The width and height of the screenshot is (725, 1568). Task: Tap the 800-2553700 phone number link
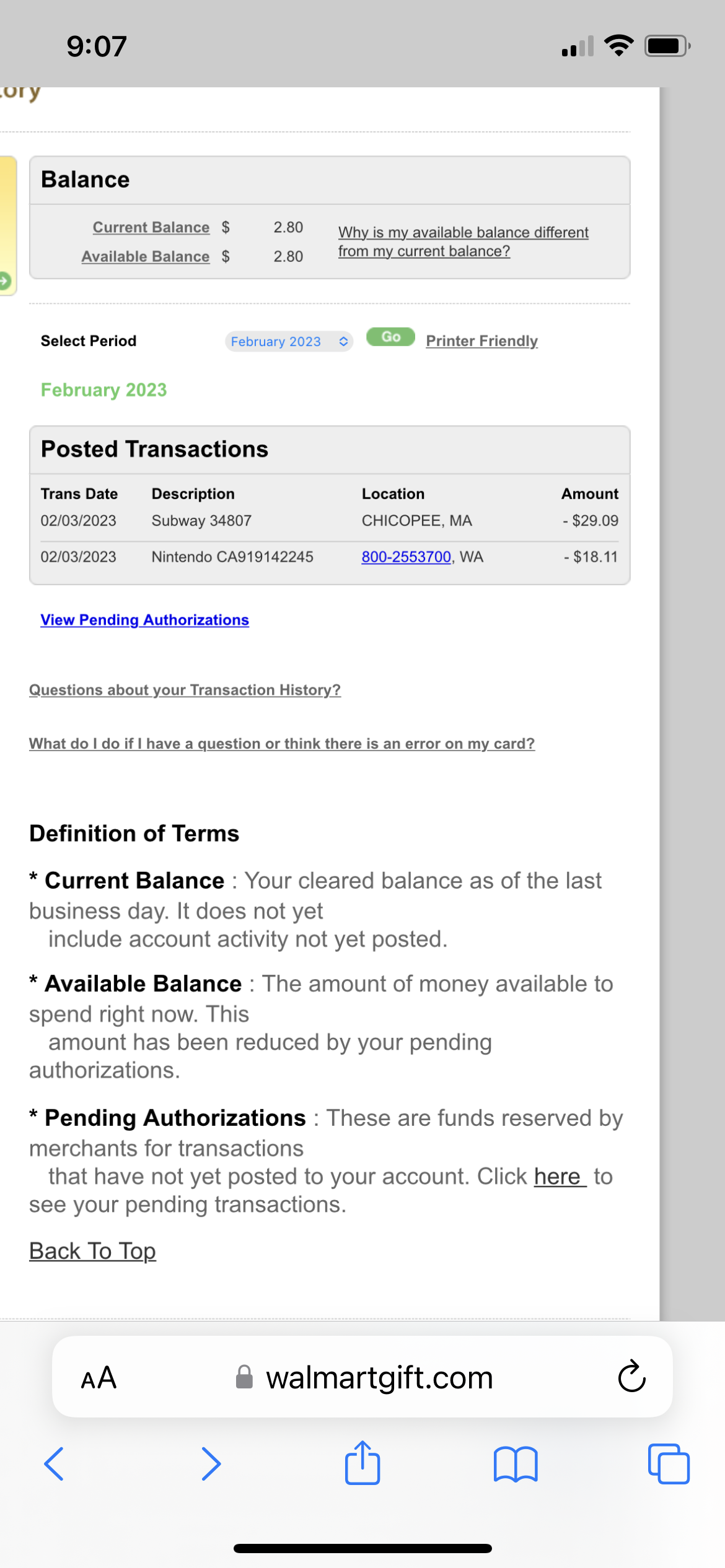pyautogui.click(x=406, y=557)
